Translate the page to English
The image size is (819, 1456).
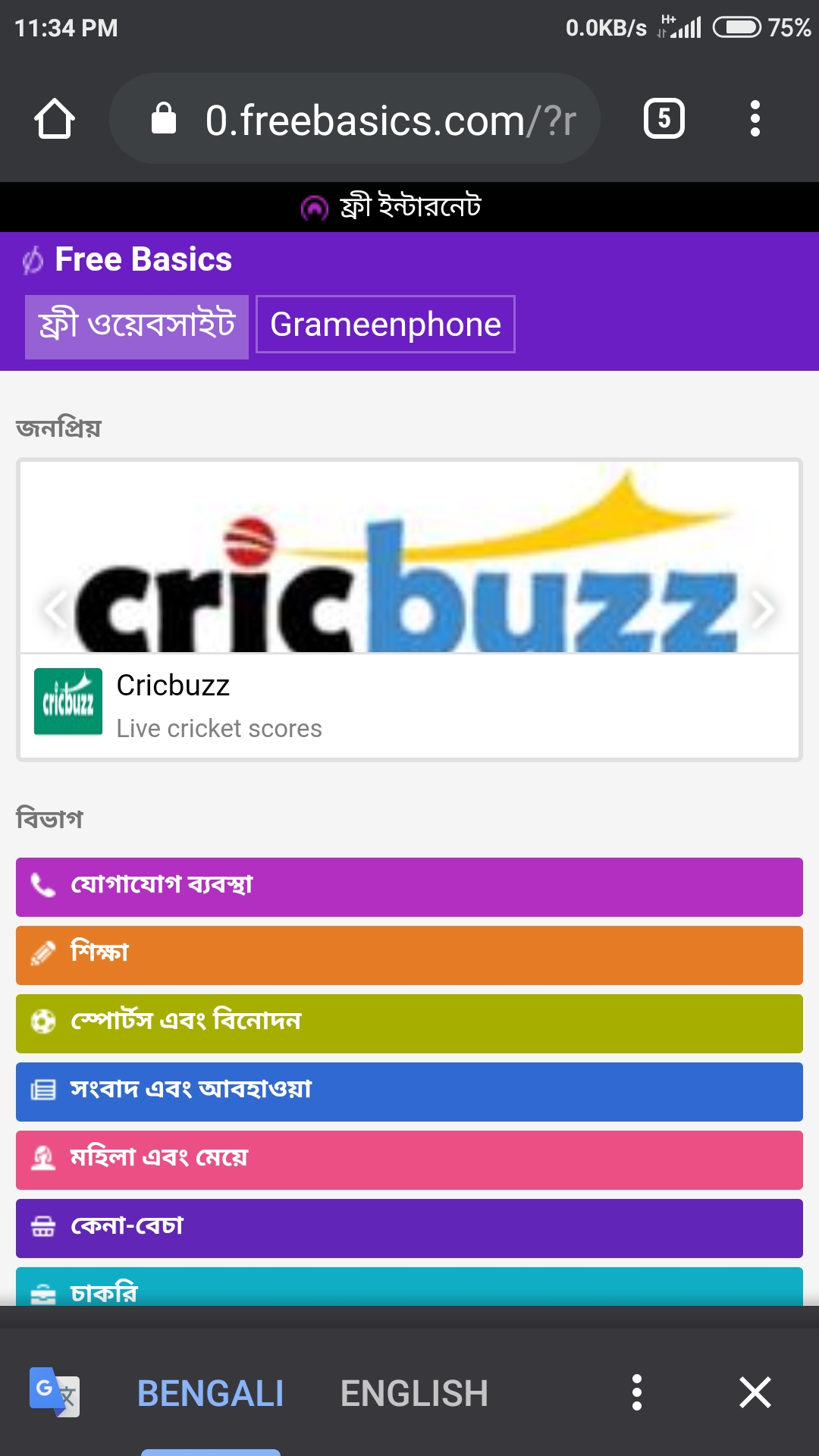[x=414, y=1393]
